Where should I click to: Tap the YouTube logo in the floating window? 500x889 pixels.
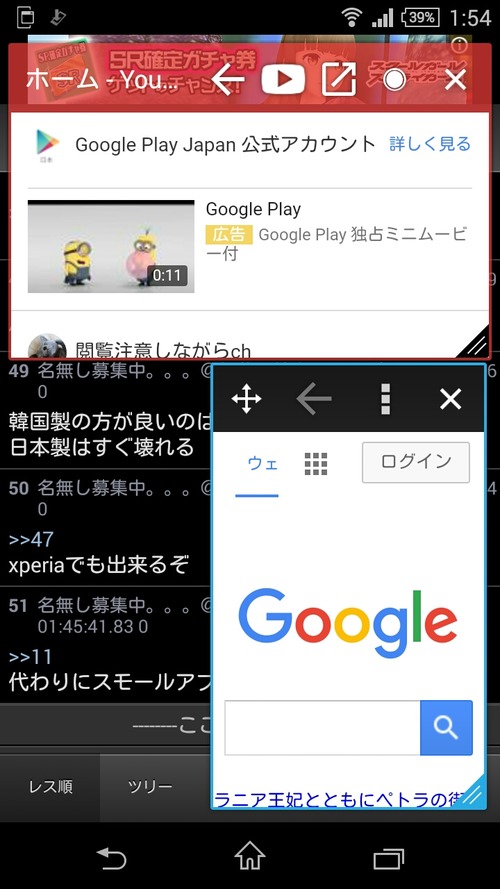click(283, 80)
